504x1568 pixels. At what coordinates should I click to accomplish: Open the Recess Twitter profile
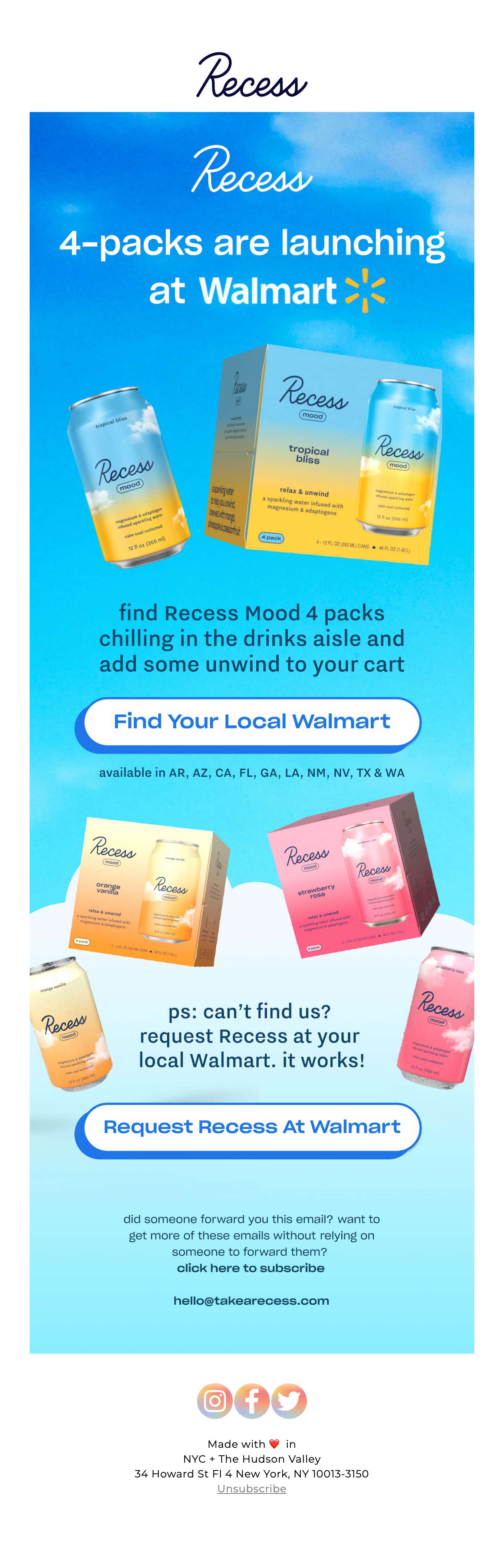coord(289,1401)
